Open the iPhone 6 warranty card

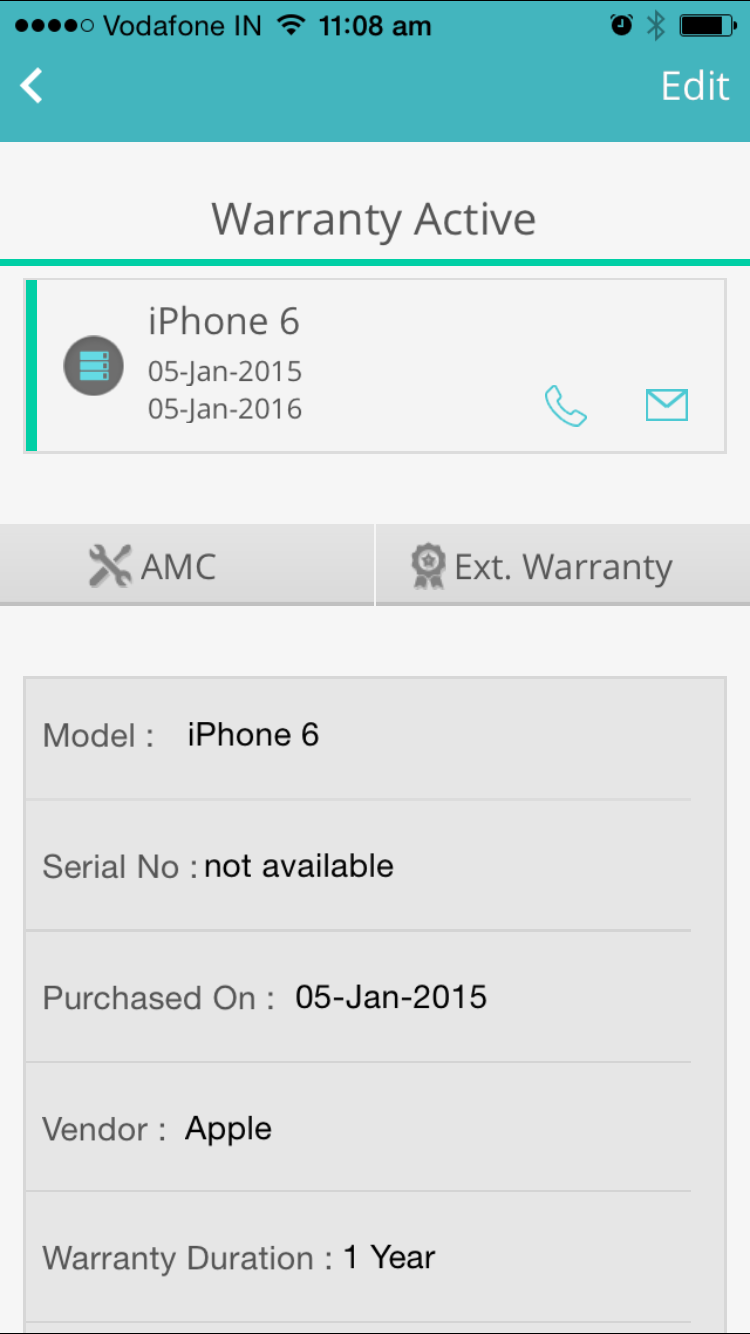click(x=375, y=366)
